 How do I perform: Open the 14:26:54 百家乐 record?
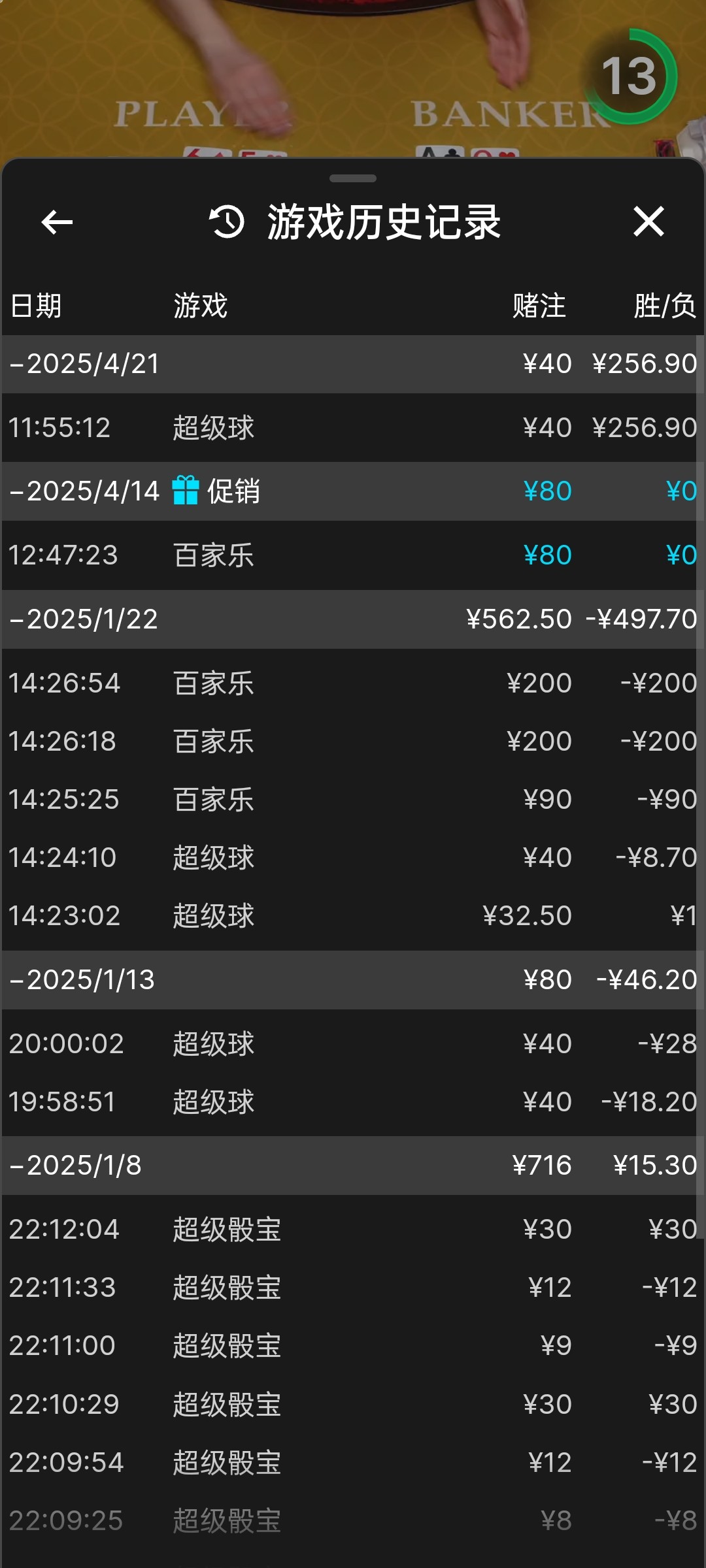tap(352, 683)
